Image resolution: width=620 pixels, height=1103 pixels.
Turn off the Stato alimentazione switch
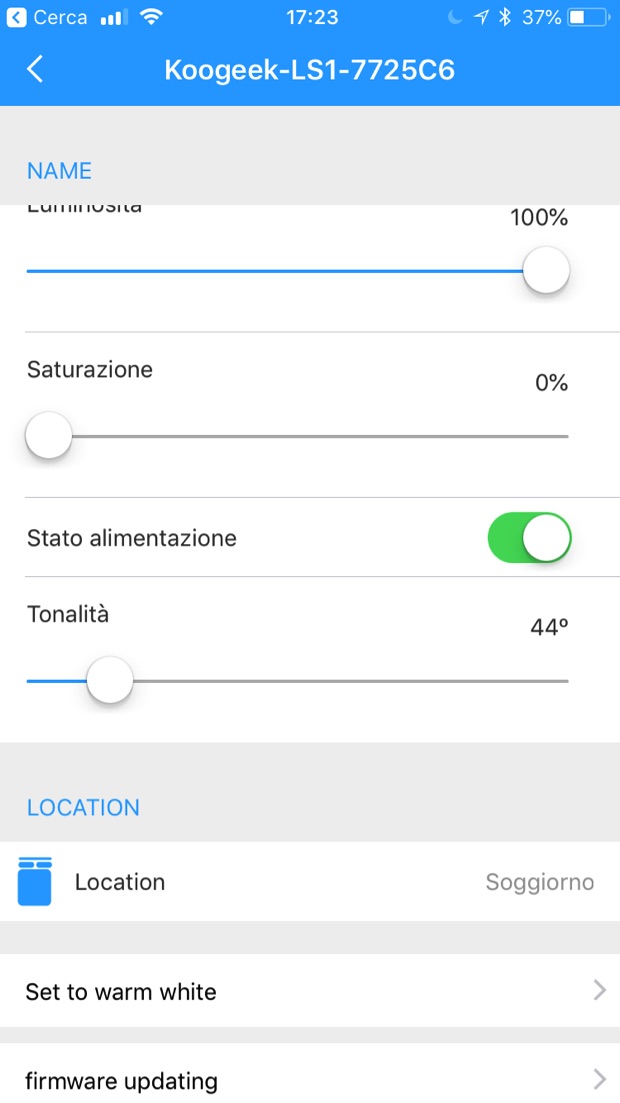pos(529,538)
